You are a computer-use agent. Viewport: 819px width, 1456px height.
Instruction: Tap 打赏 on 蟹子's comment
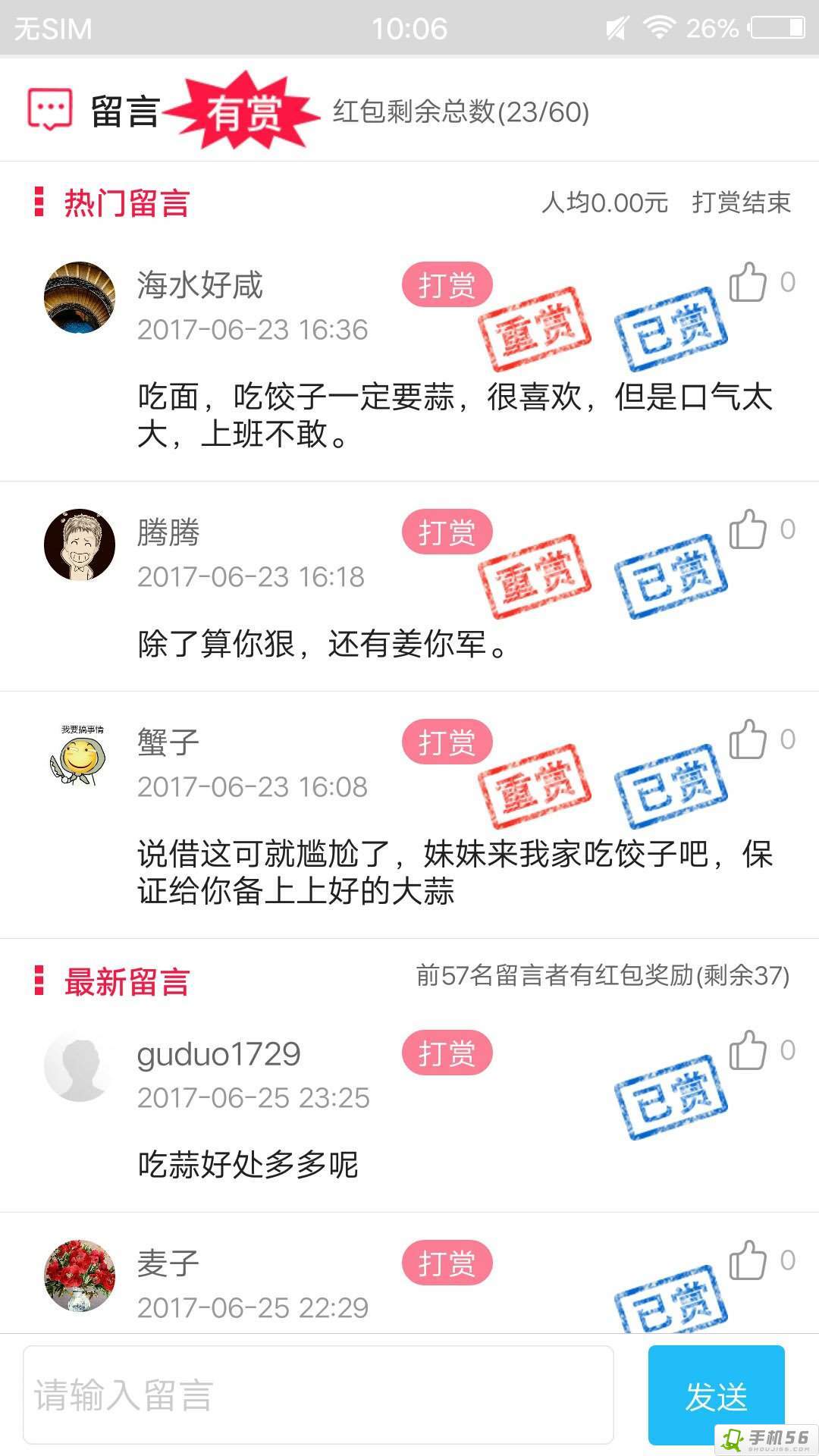(447, 742)
